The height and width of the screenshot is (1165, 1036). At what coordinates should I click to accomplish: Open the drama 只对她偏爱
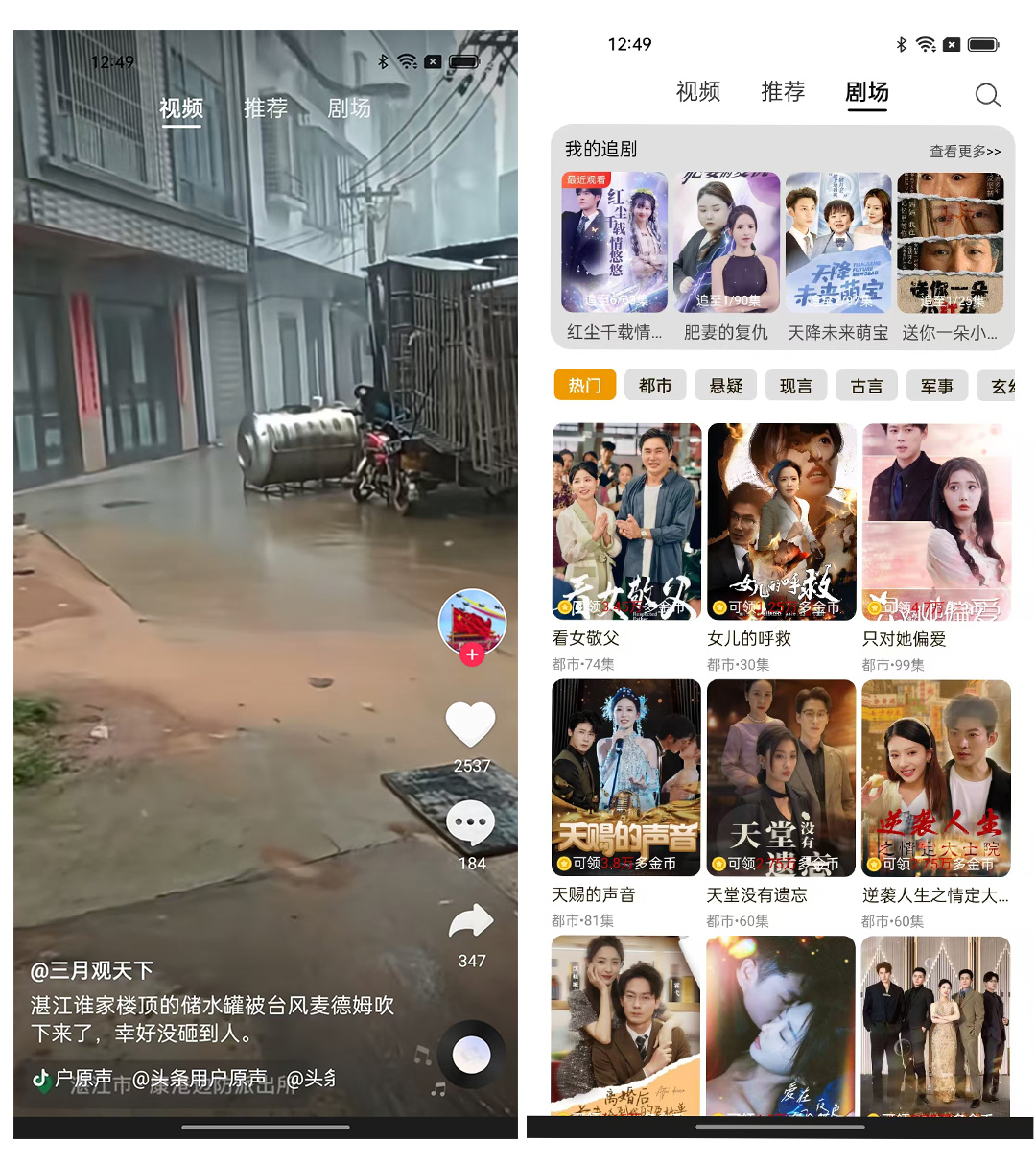point(936,521)
